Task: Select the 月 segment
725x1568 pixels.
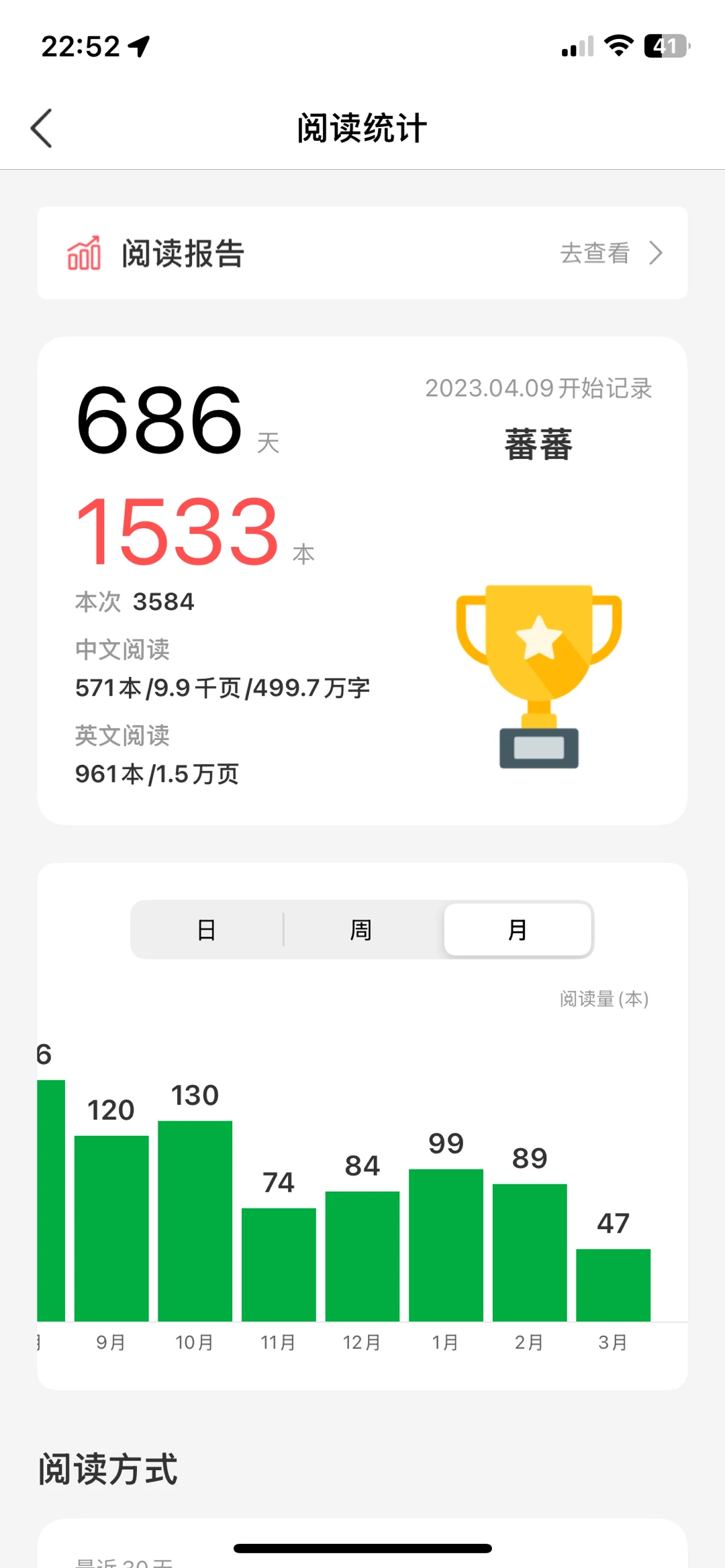Action: point(518,930)
